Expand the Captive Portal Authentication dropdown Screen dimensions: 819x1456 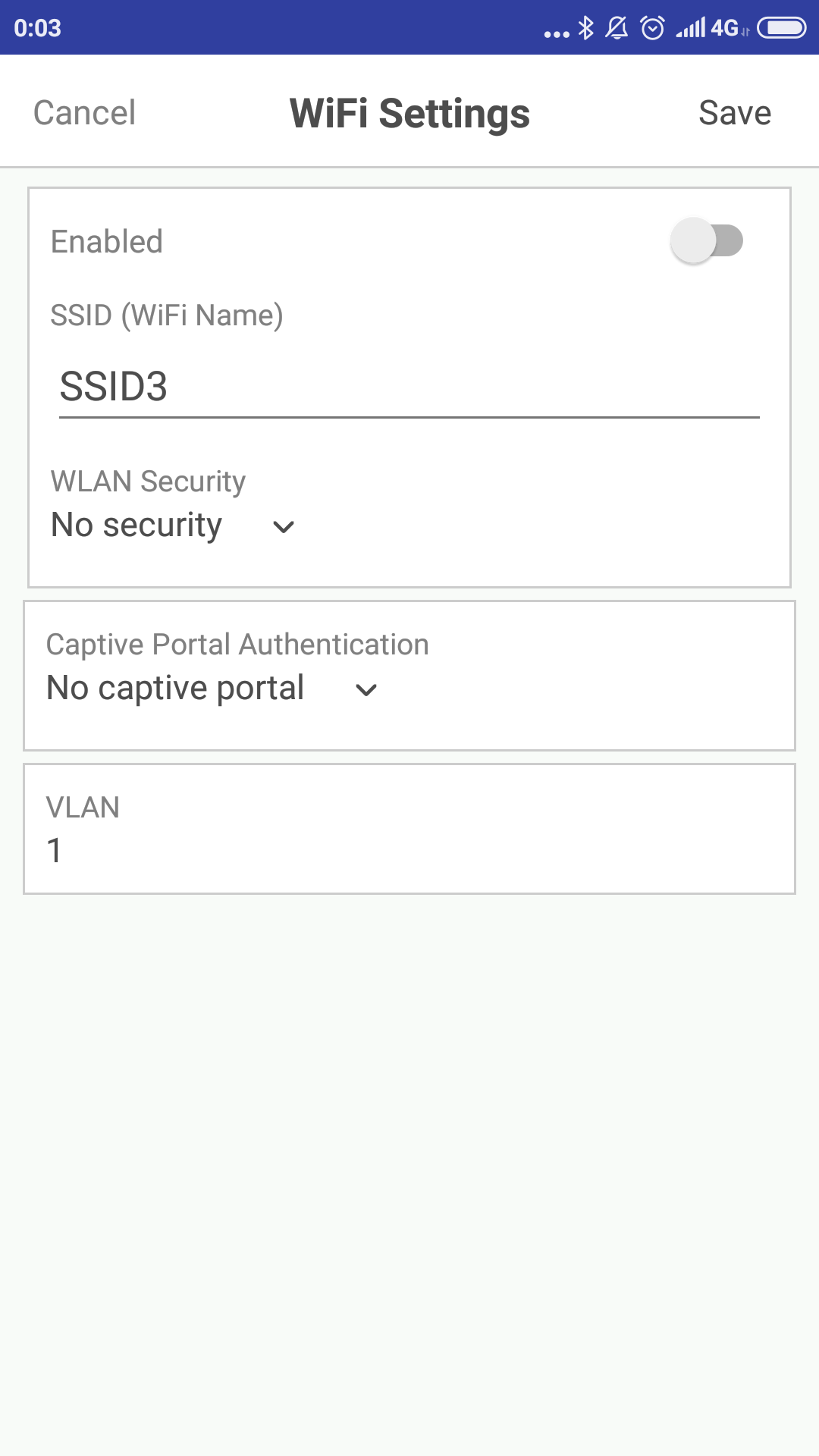pyautogui.click(x=212, y=689)
